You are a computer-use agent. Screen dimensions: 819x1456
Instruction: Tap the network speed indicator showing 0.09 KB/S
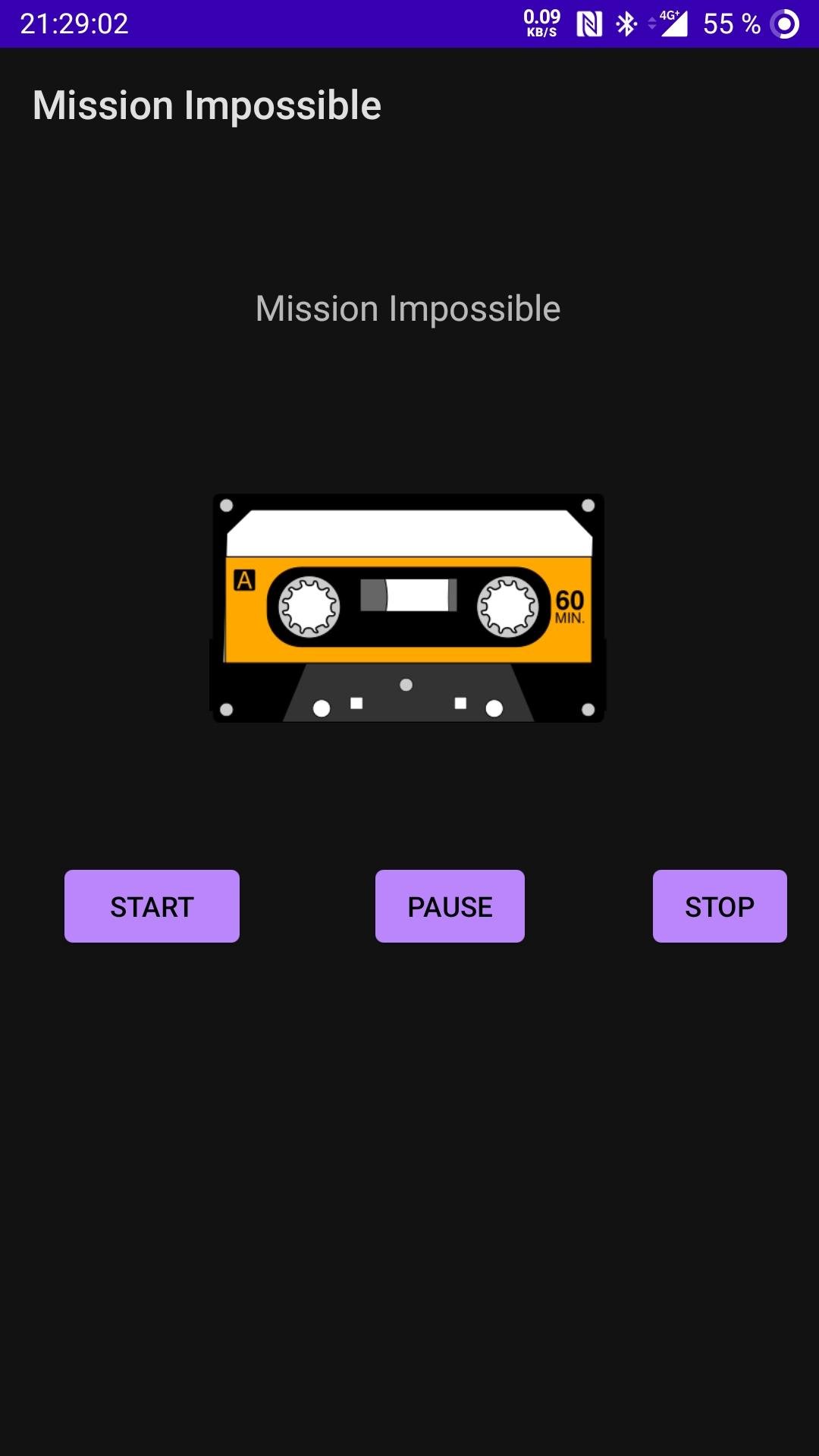coord(541,21)
